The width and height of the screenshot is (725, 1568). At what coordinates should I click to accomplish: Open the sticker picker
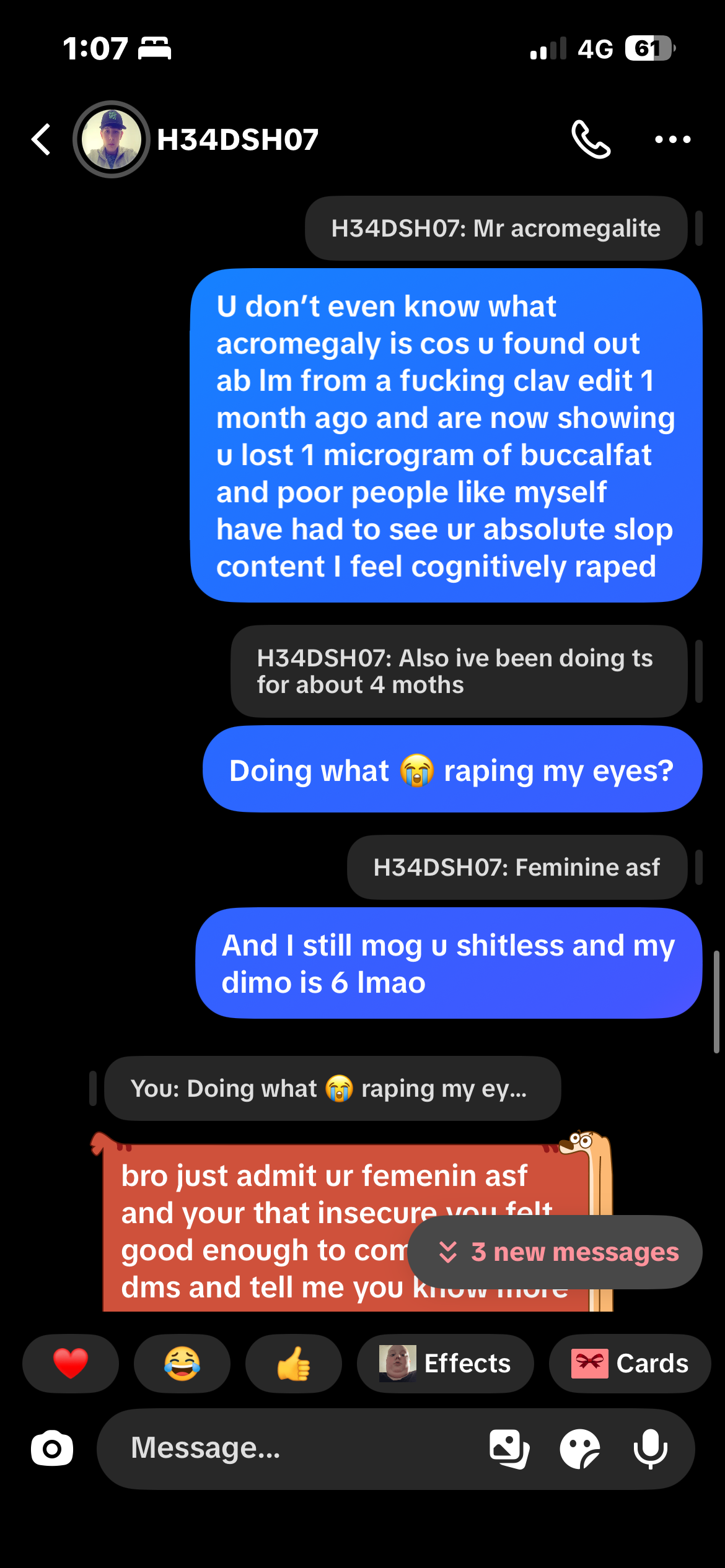tap(580, 1448)
